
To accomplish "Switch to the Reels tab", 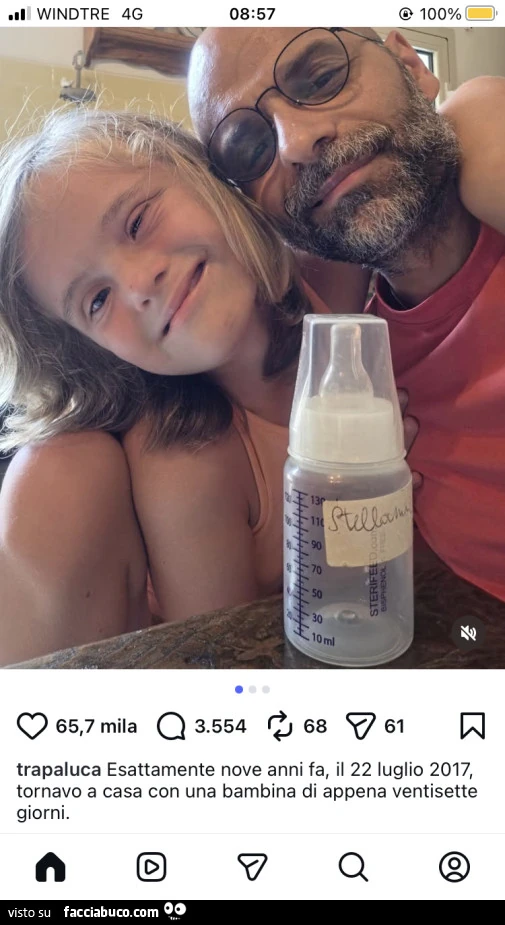I will (151, 867).
